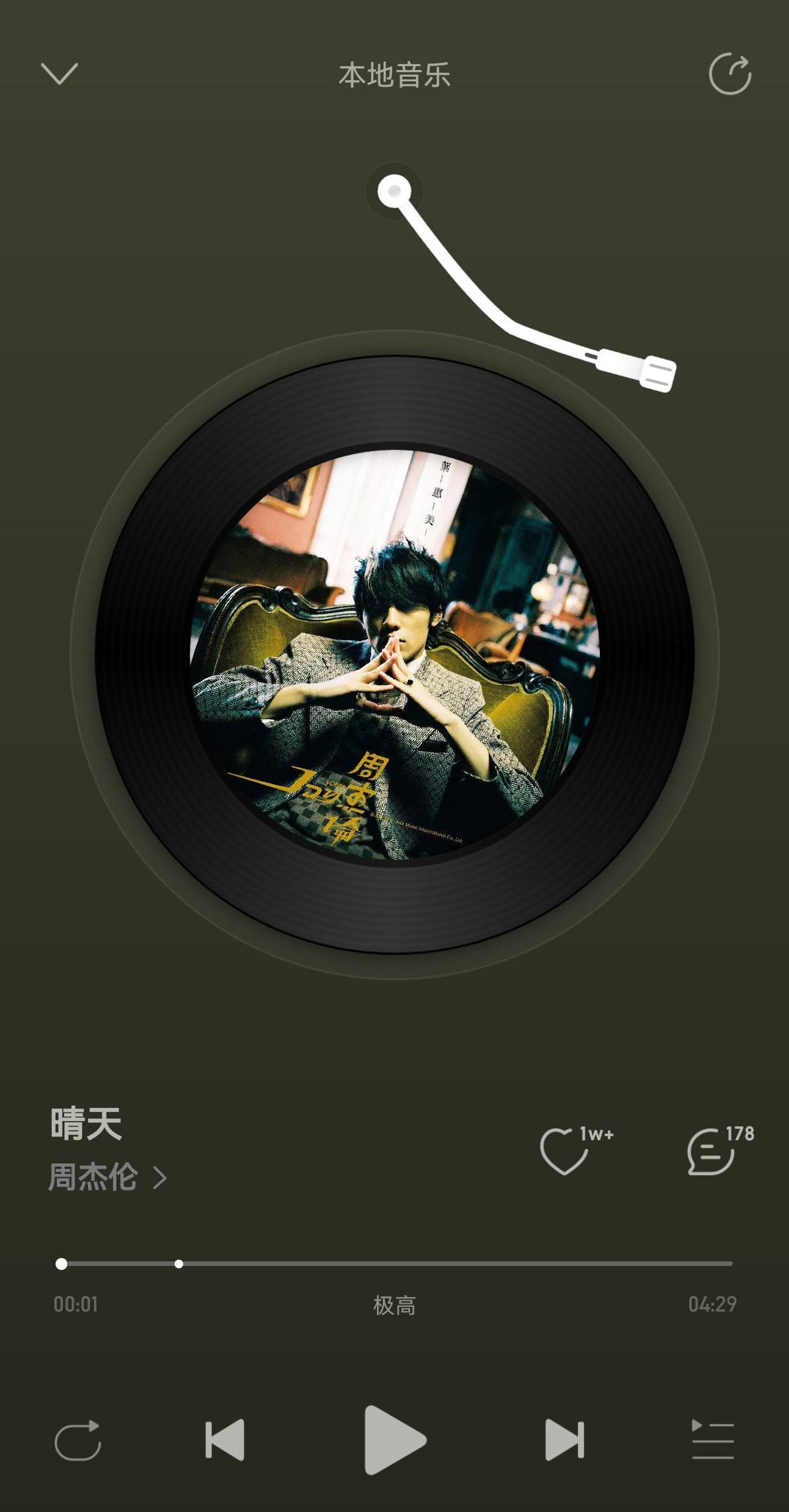Tap the album cover on the vinyl
The width and height of the screenshot is (789, 1512).
[x=395, y=654]
